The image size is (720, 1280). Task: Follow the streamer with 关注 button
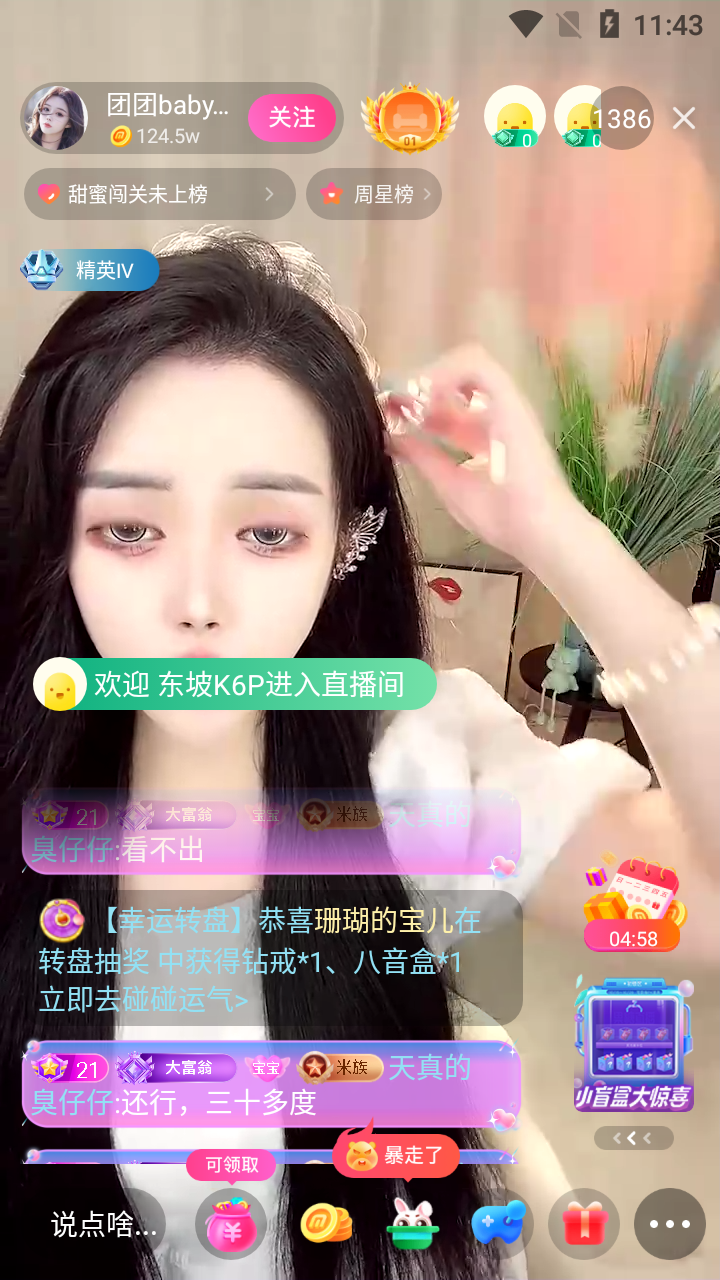291,118
